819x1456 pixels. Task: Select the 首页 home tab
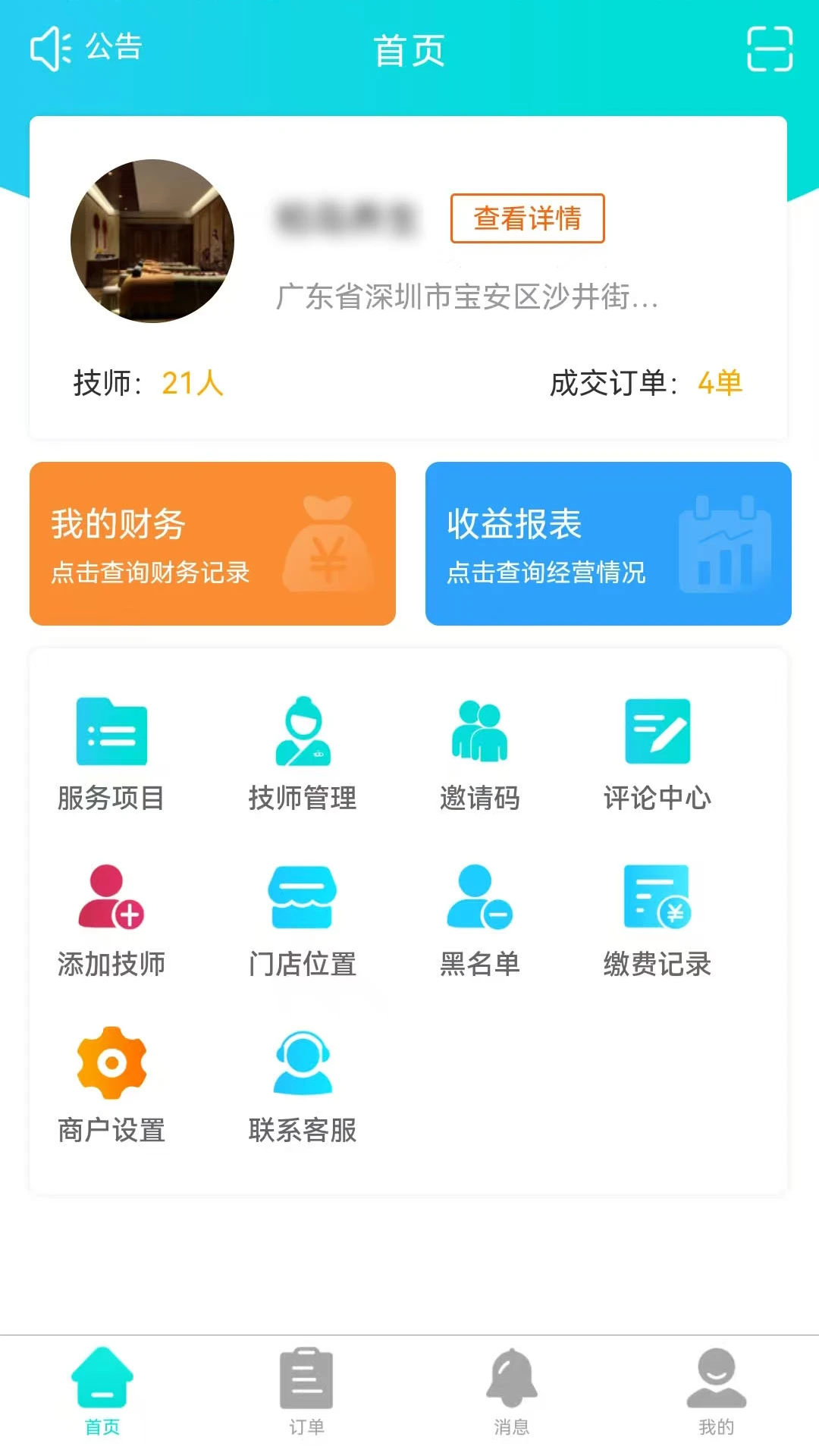[x=102, y=1395]
